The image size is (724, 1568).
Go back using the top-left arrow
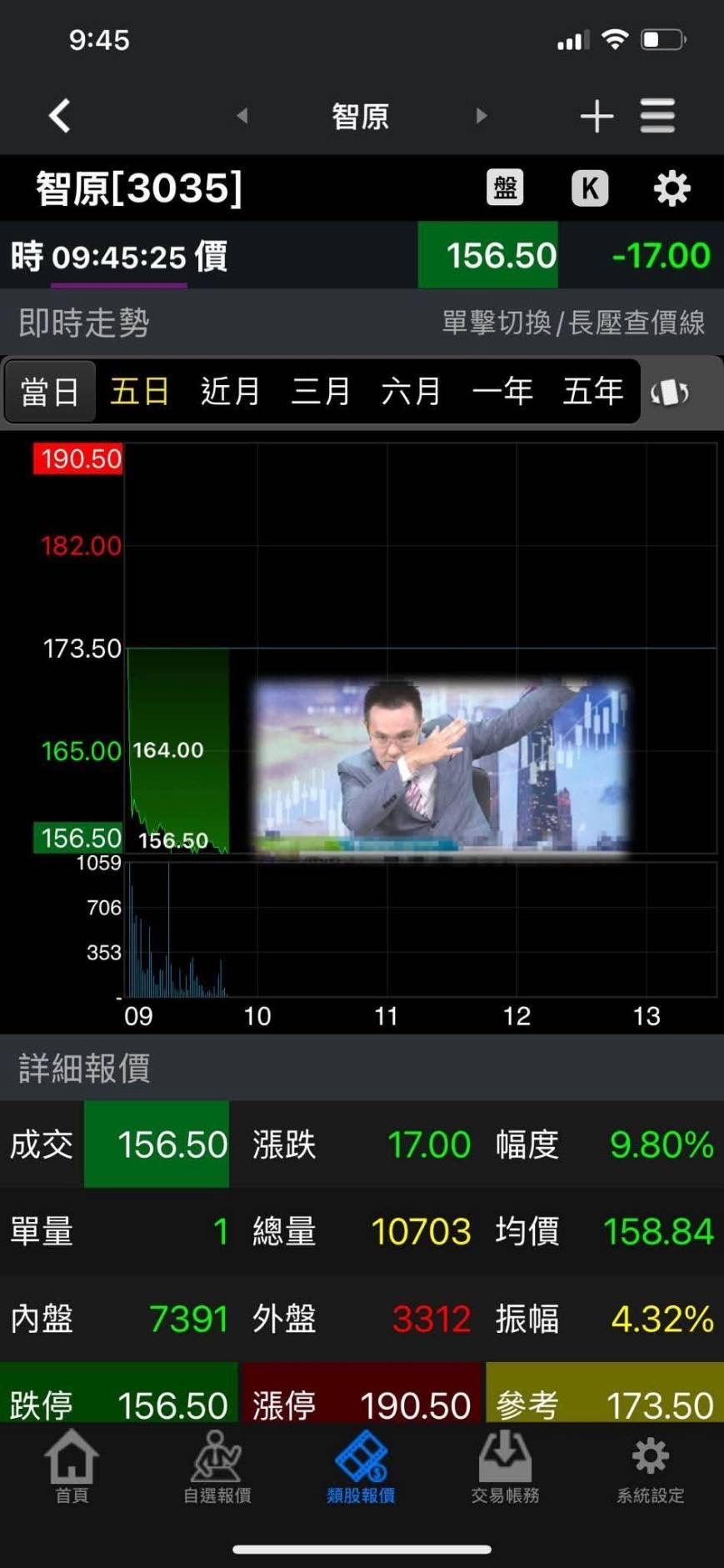click(59, 116)
